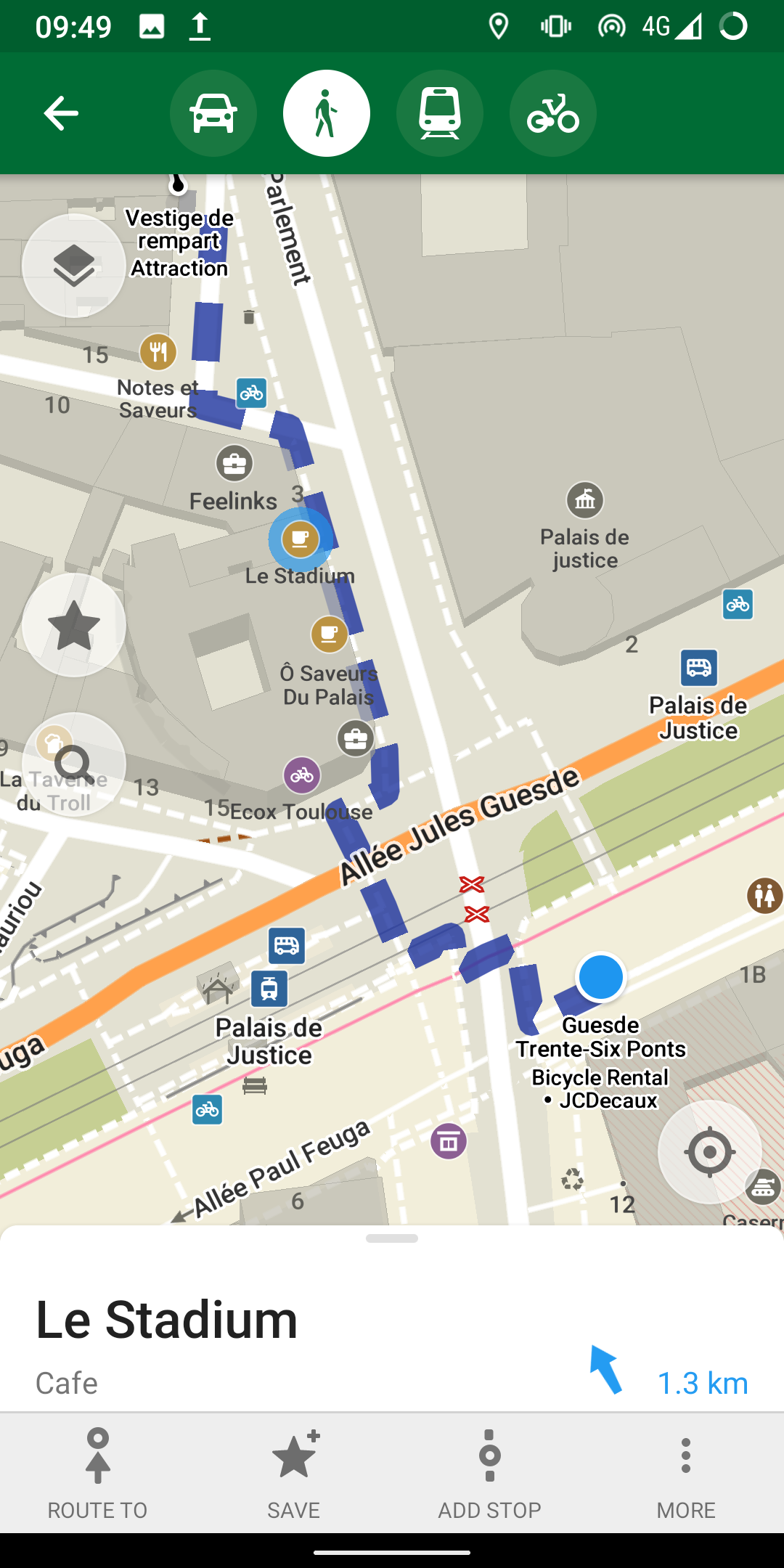Open map search magnifier button
The image size is (784, 1568).
click(x=74, y=764)
